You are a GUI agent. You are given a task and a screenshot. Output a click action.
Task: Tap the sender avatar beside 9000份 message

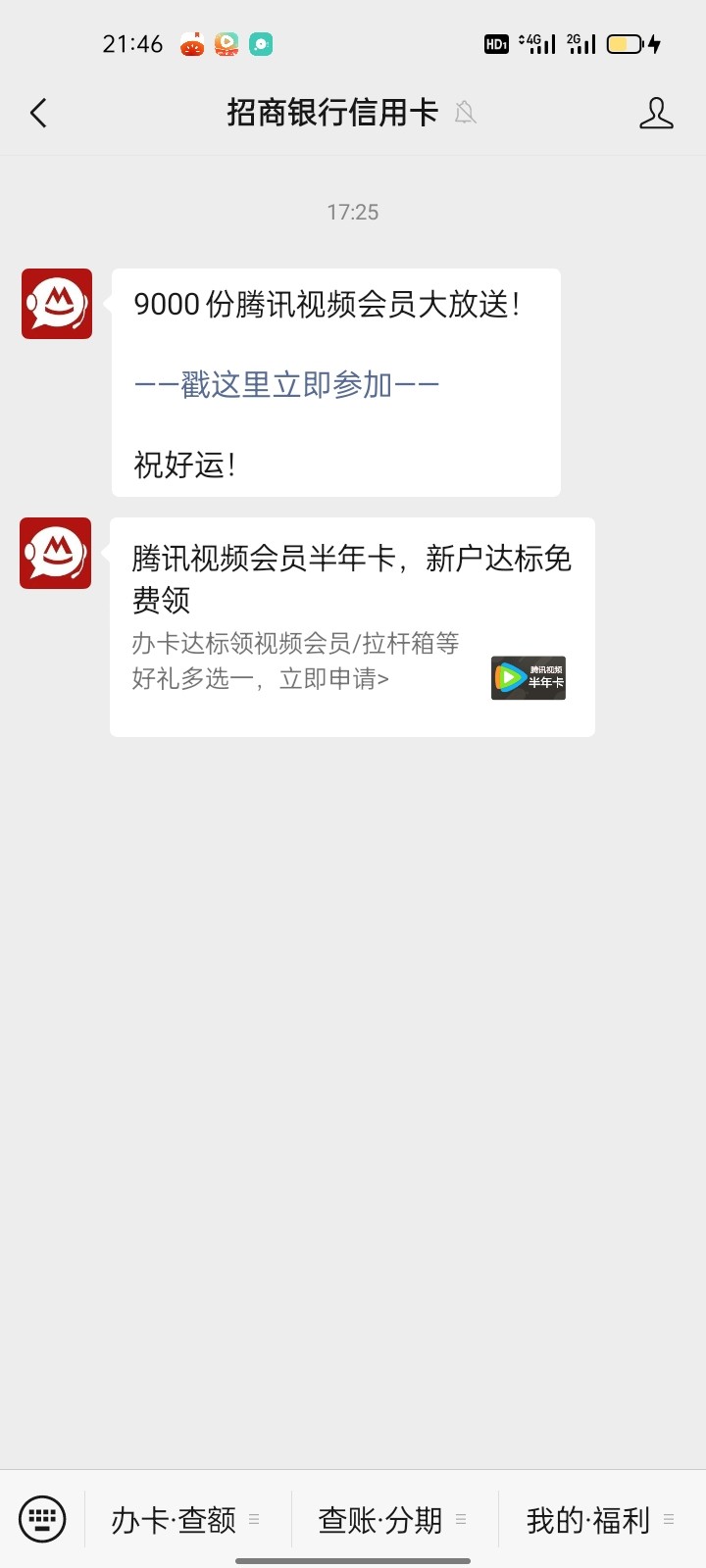pyautogui.click(x=57, y=304)
